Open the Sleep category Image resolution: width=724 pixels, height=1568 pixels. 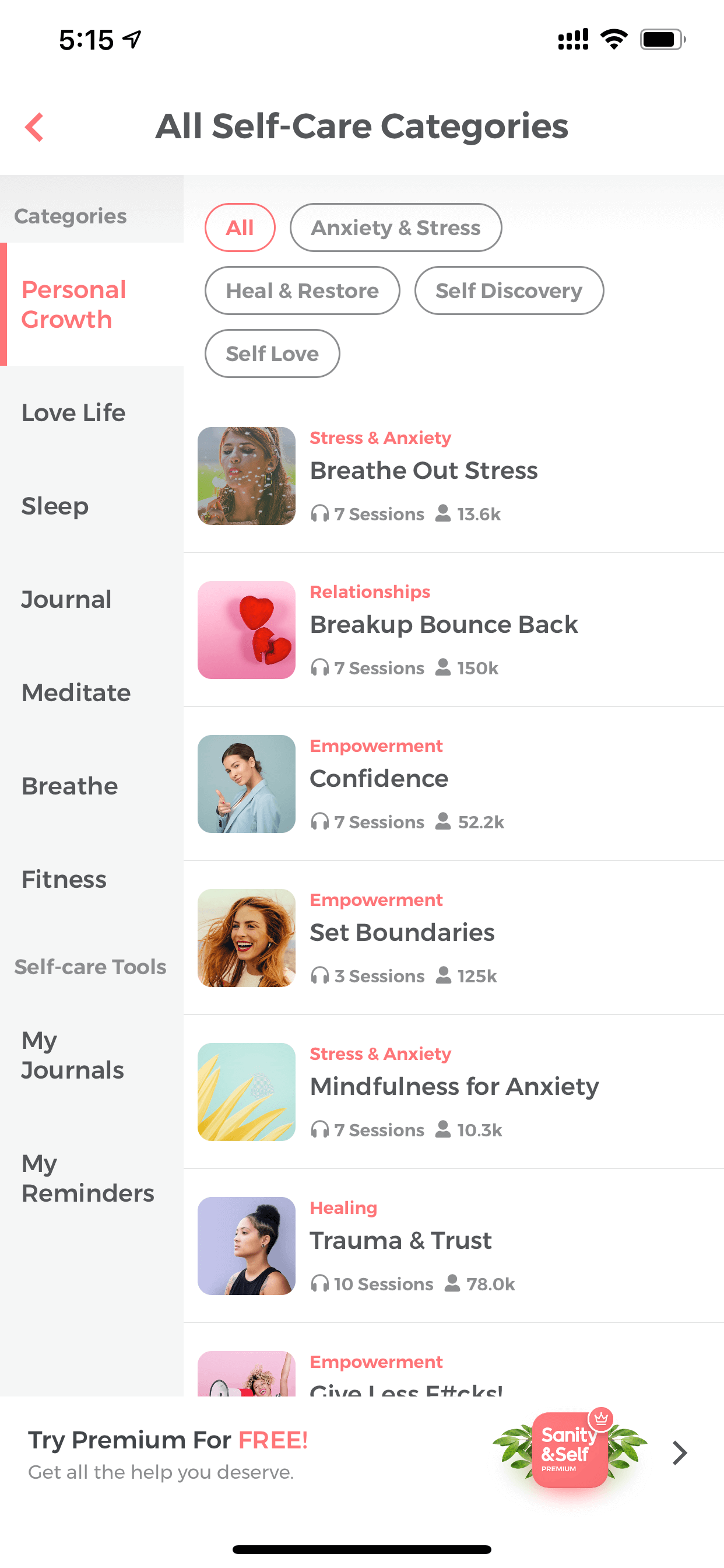[x=92, y=506]
